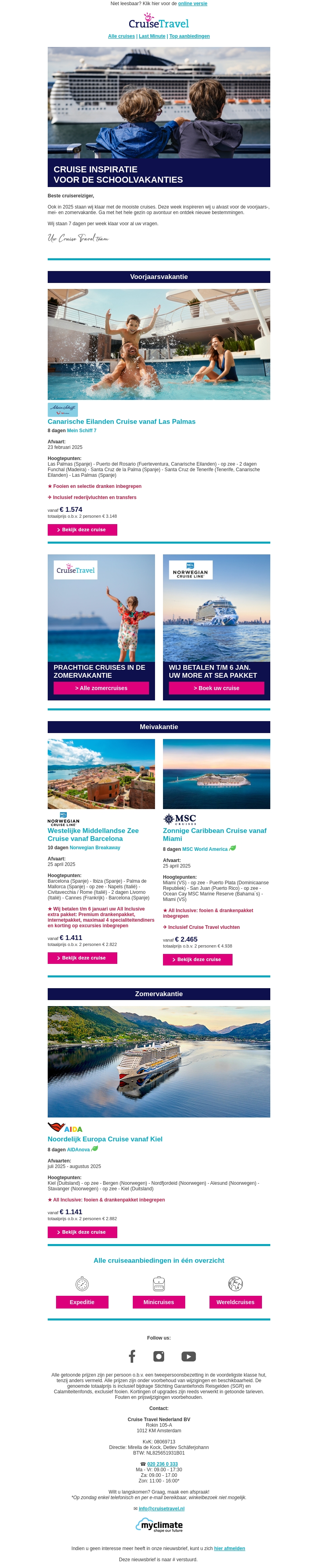Open the Top aanbiedingen link
The height and width of the screenshot is (1568, 318).
pyautogui.click(x=189, y=37)
